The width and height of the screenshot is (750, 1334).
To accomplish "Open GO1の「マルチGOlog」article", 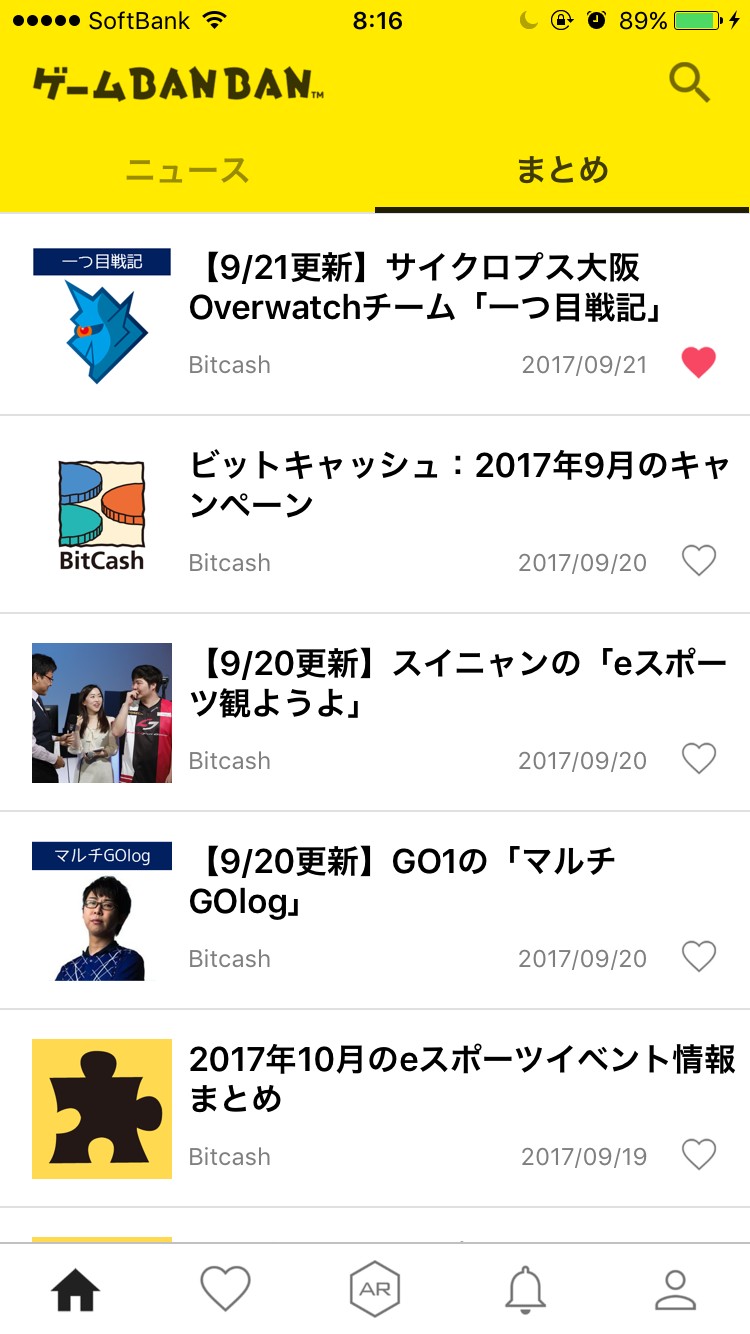I will 402,881.
